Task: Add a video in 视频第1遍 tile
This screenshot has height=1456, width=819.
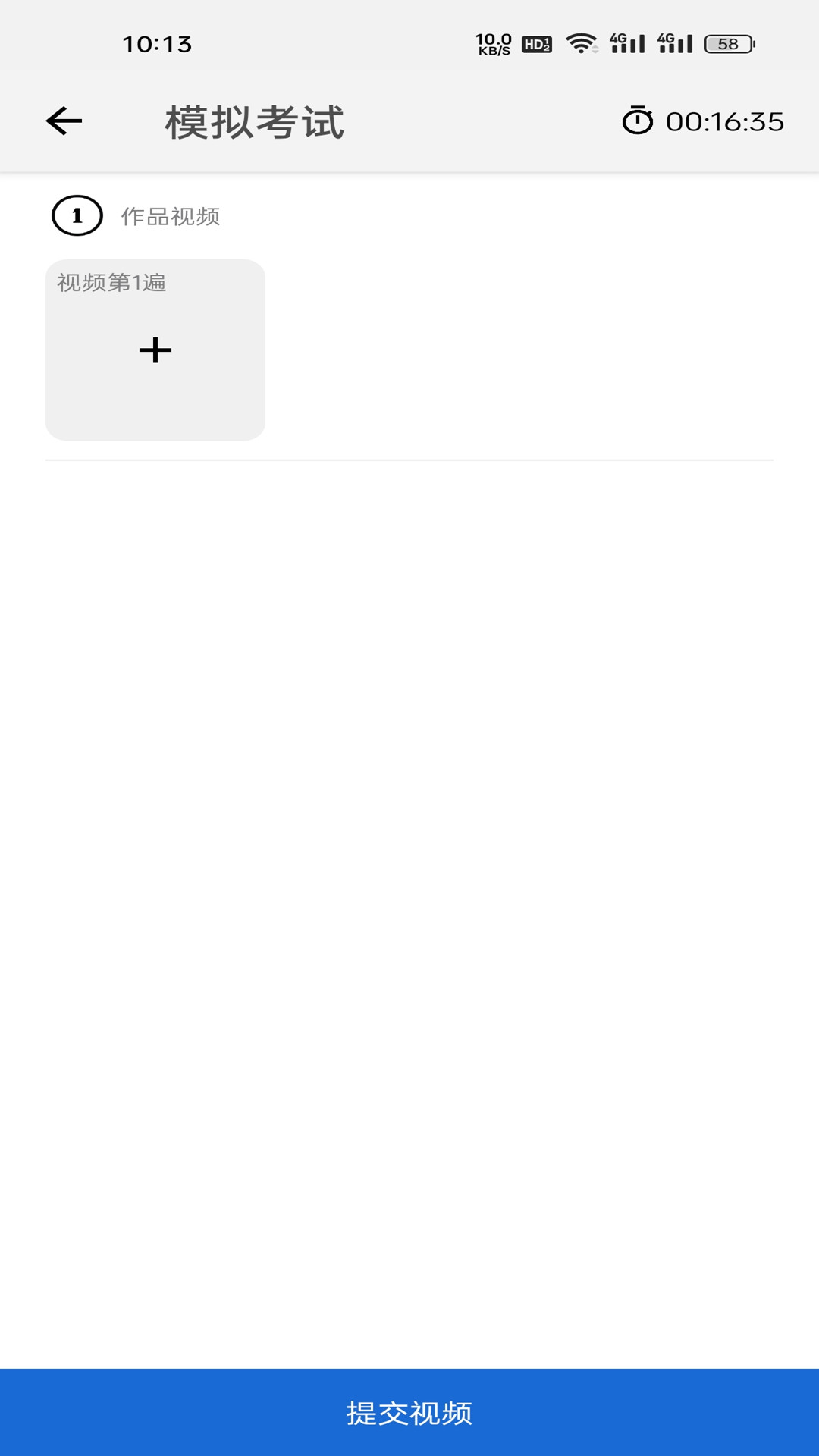Action: point(155,350)
